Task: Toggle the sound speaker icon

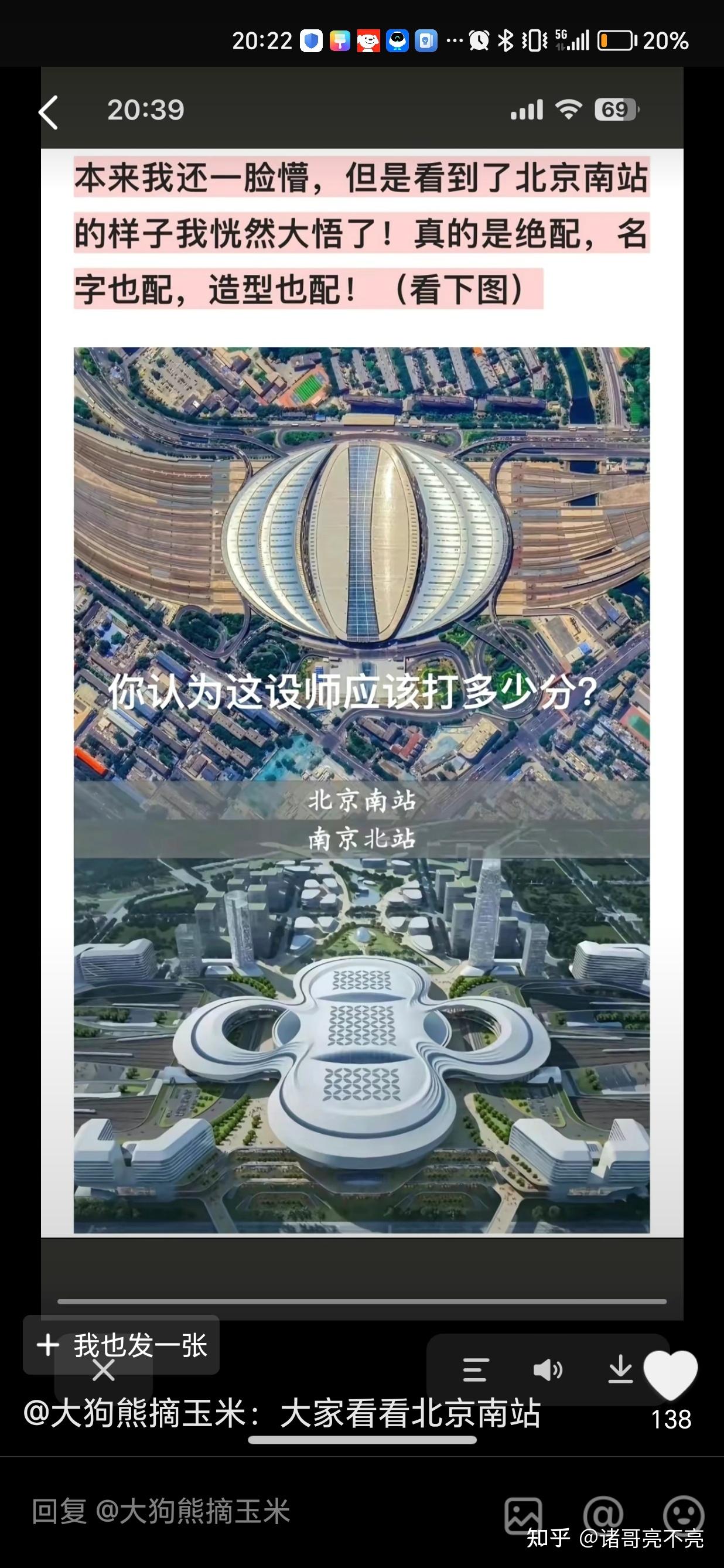Action: pos(548,1369)
